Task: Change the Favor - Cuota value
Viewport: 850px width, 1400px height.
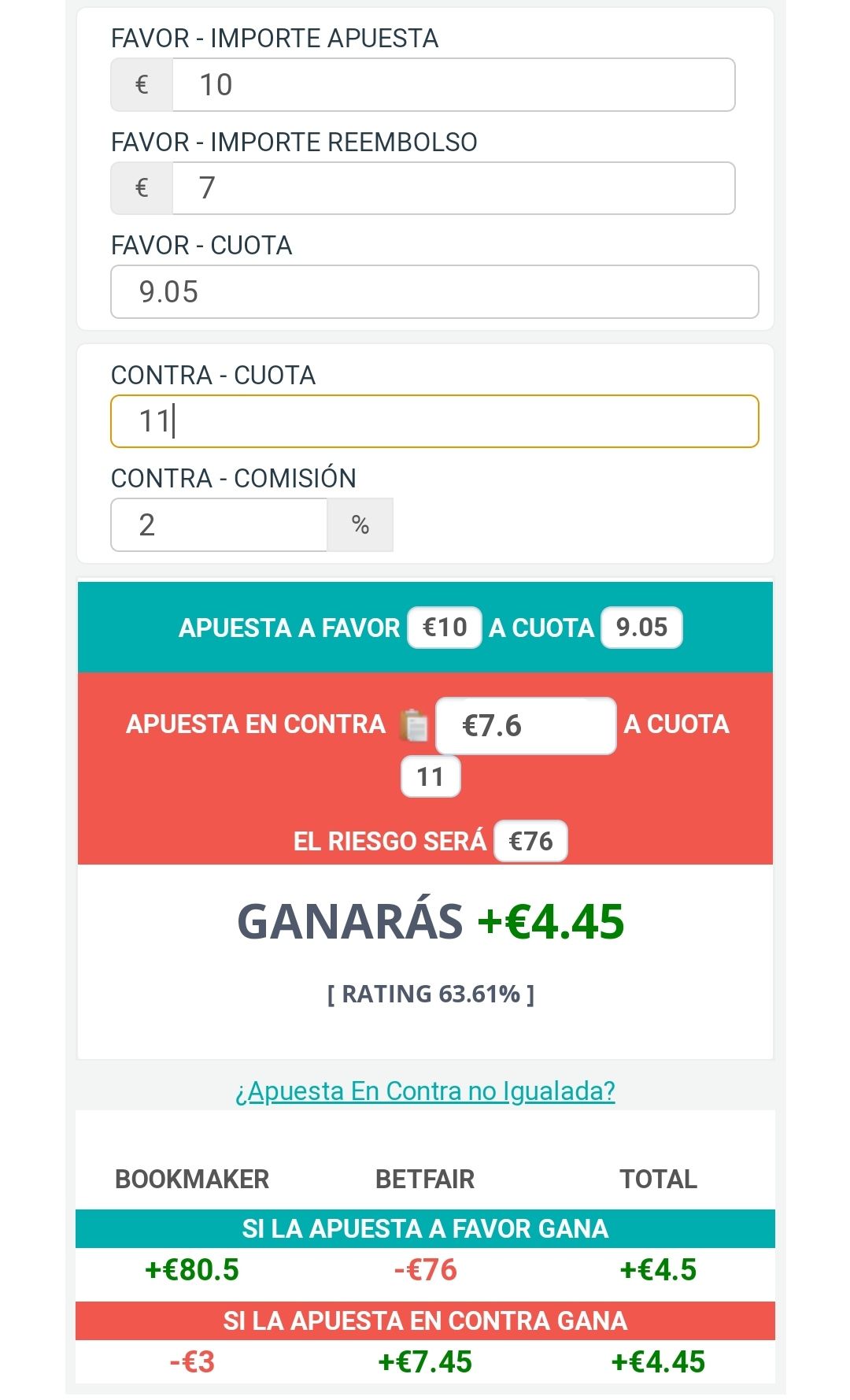Action: 434,292
